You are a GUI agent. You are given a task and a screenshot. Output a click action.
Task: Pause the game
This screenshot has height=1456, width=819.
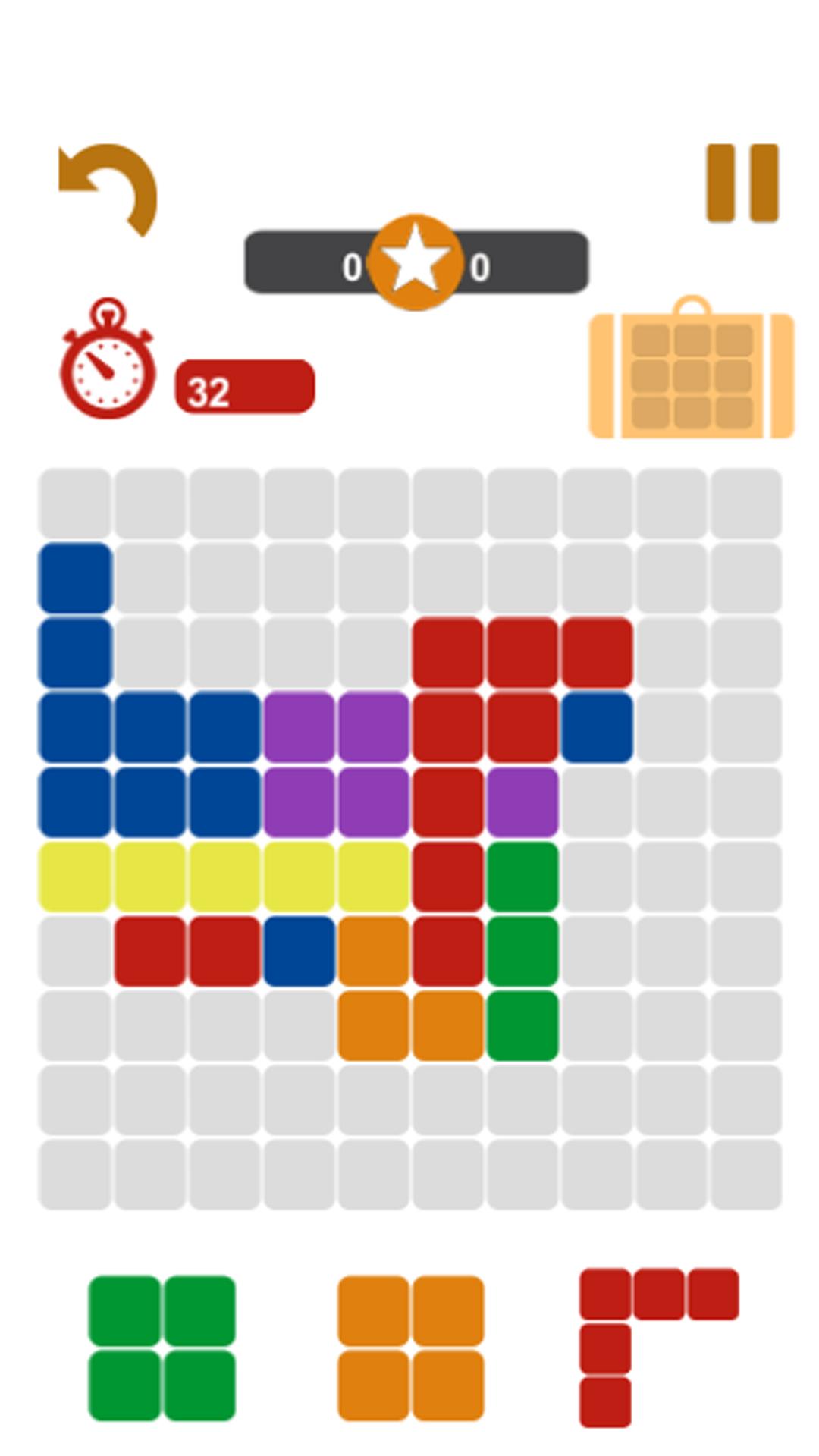[x=742, y=183]
